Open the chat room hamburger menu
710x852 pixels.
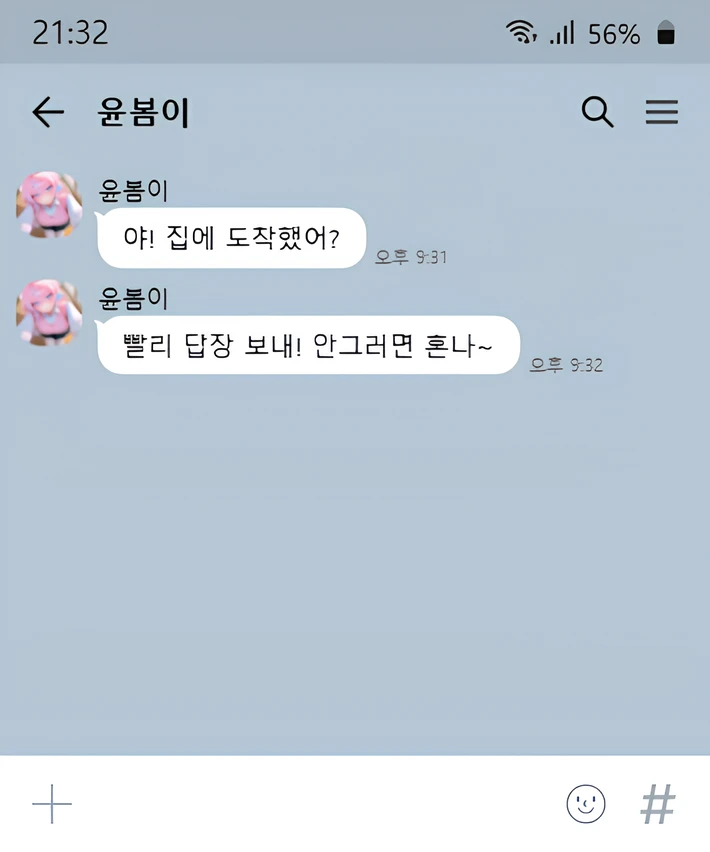661,112
